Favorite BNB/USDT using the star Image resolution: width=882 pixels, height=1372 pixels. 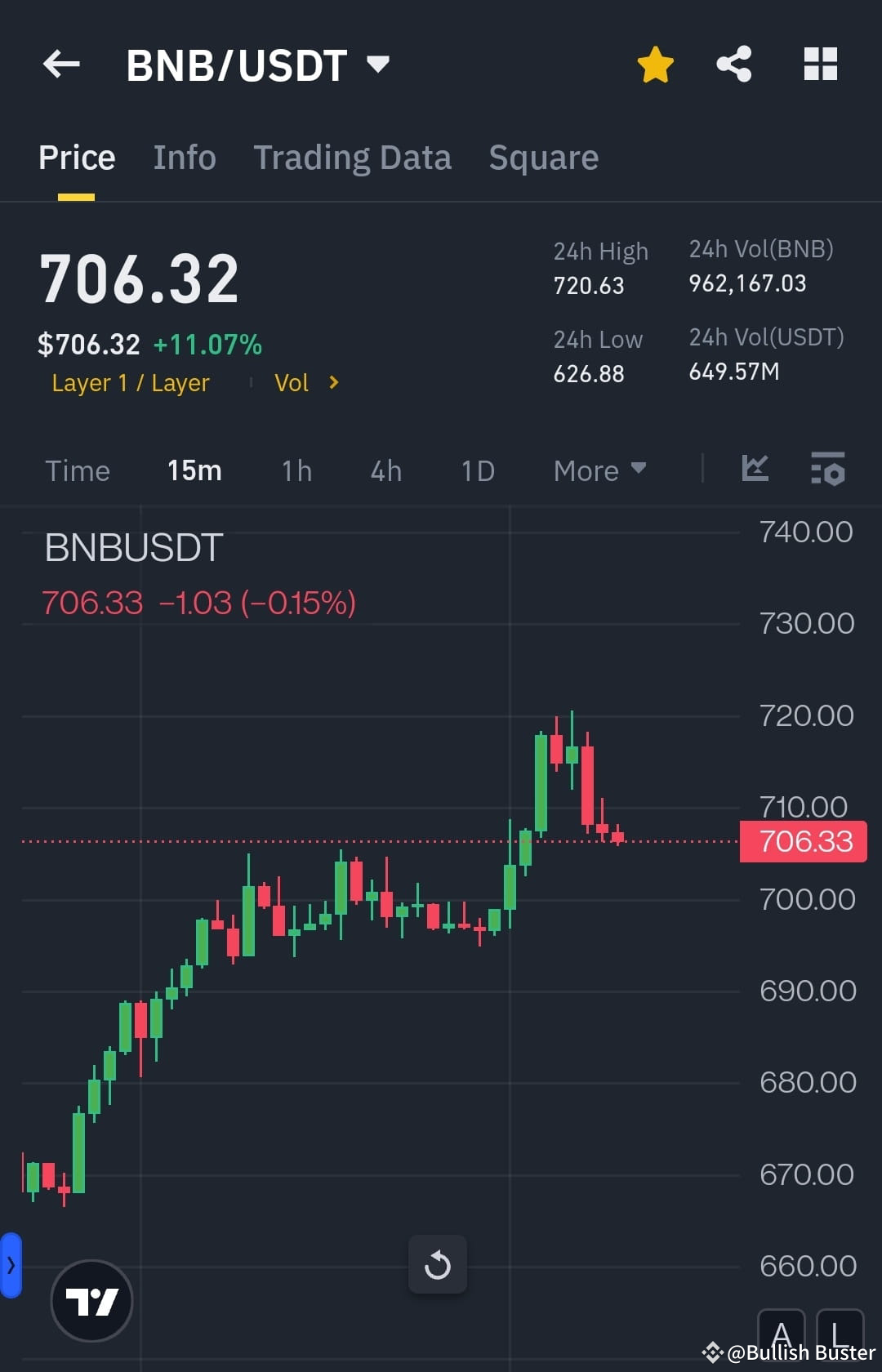point(655,64)
